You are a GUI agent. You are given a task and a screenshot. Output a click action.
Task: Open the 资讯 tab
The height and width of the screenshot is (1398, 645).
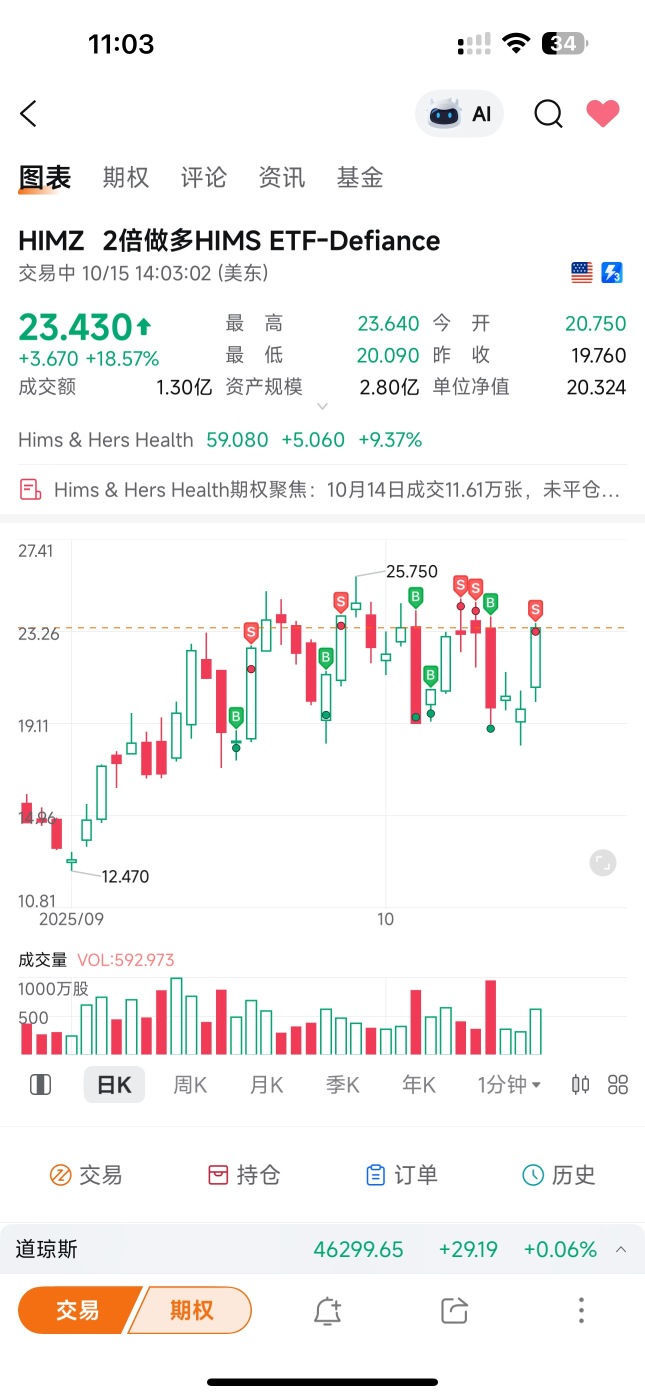(x=282, y=178)
